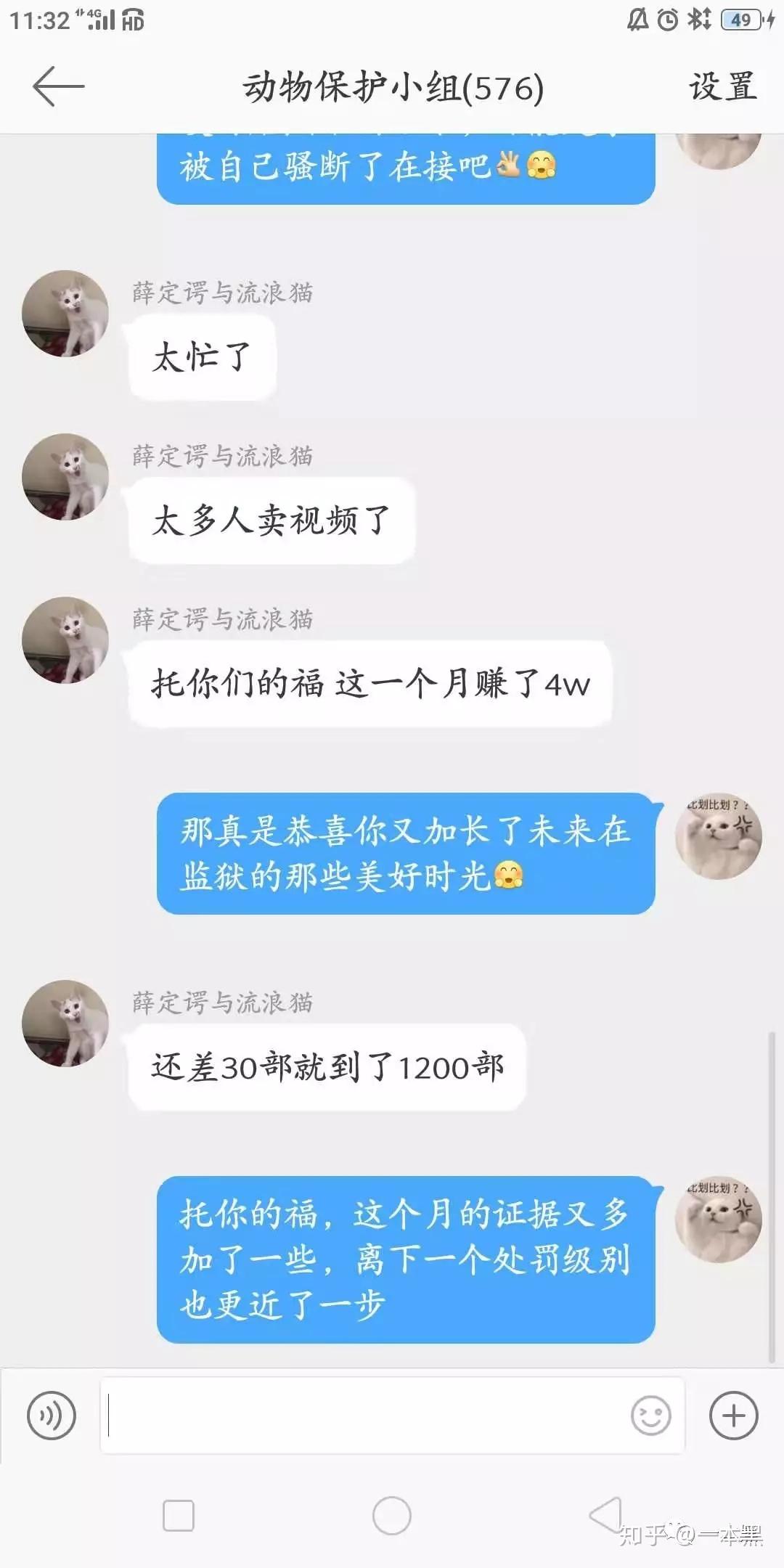View profile avatar beside the 太忙了 message

click(65, 314)
